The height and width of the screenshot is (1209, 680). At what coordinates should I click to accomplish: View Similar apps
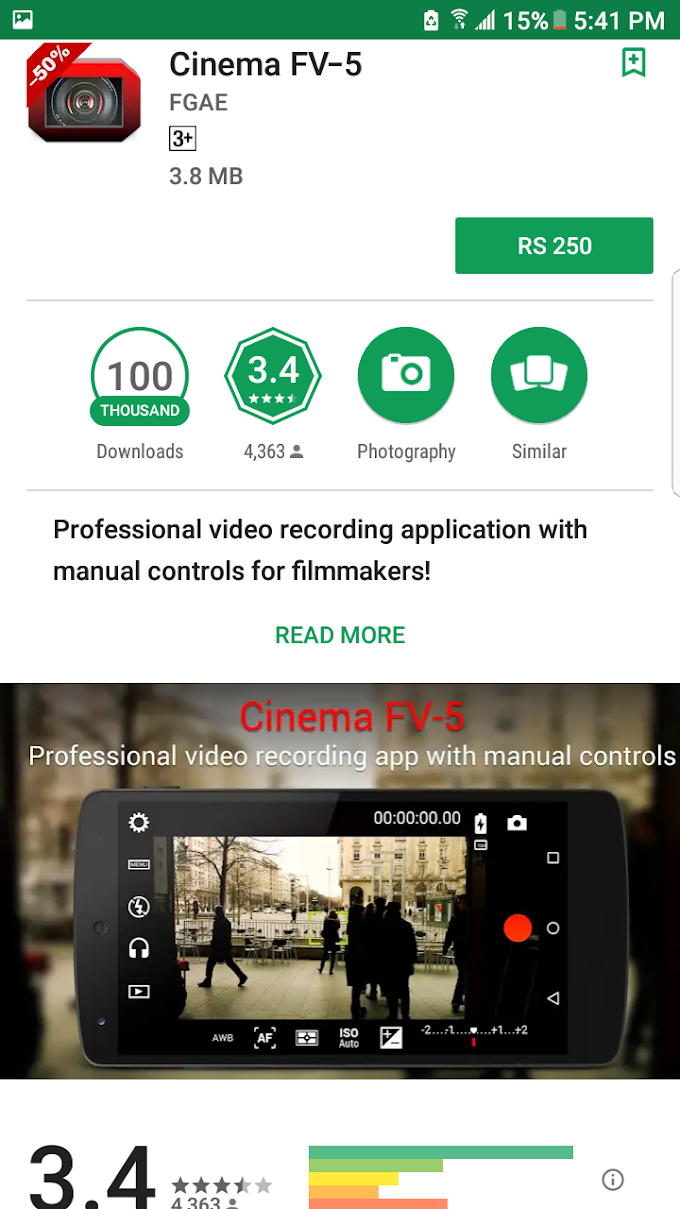pyautogui.click(x=539, y=376)
